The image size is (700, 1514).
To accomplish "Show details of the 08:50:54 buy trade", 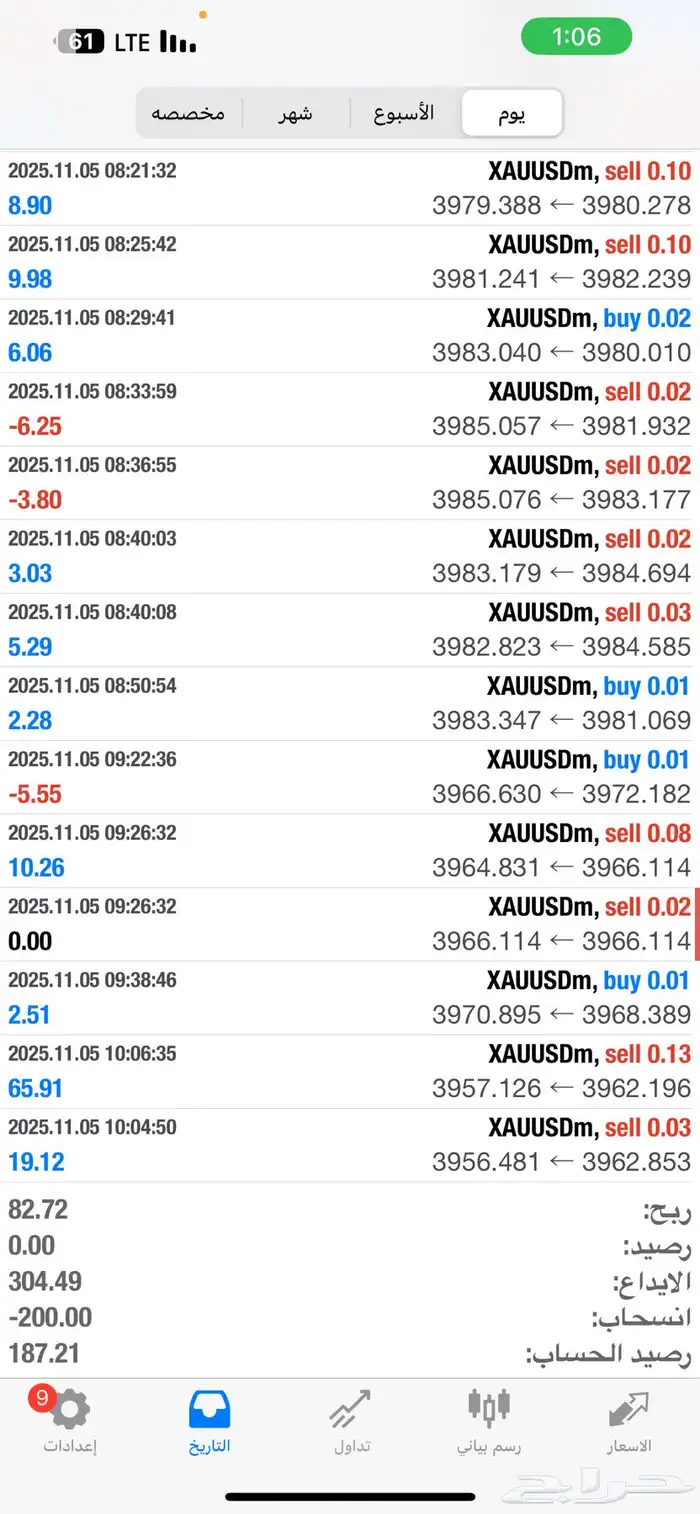I will tap(350, 704).
